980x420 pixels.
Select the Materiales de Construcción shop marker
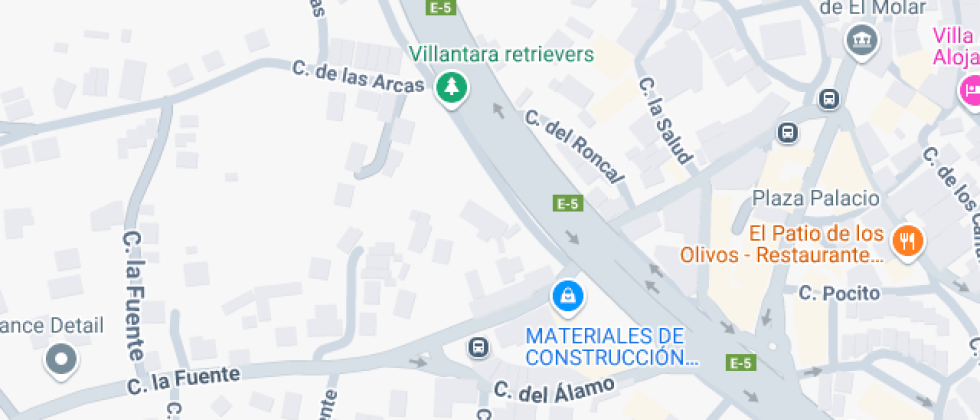click(567, 295)
